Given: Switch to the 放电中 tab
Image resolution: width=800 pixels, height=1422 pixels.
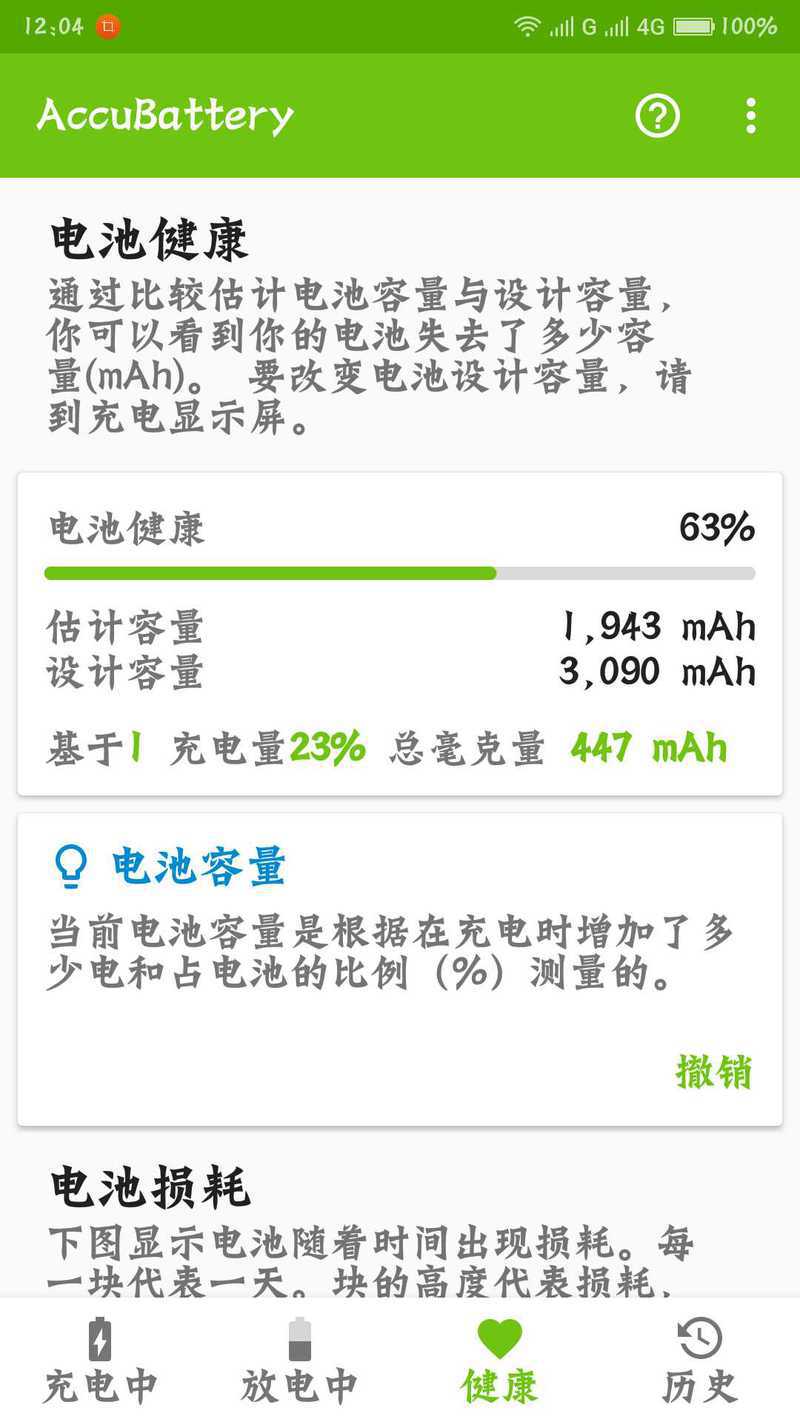Looking at the screenshot, I should tap(300, 1360).
